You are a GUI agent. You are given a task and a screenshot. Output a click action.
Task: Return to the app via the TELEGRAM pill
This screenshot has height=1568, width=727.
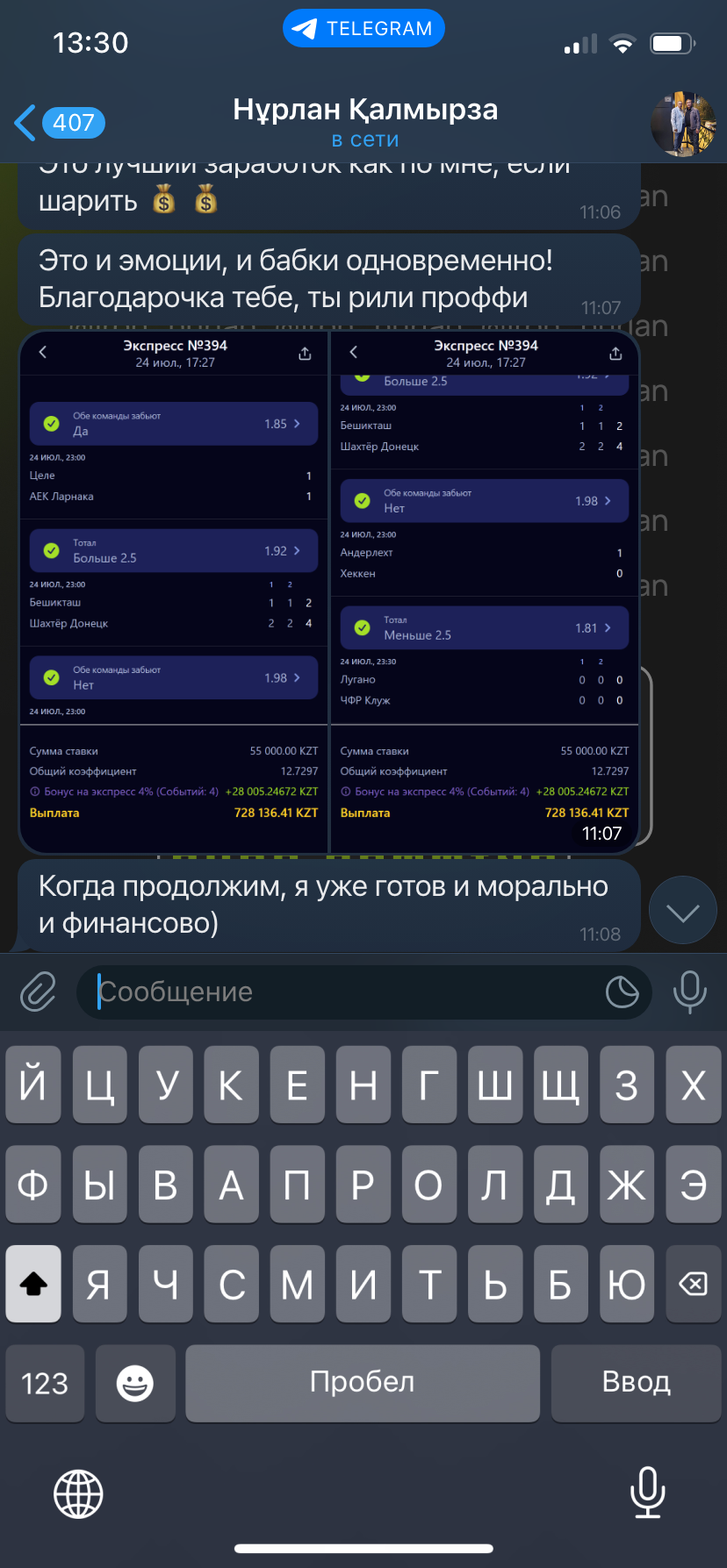[x=363, y=28]
